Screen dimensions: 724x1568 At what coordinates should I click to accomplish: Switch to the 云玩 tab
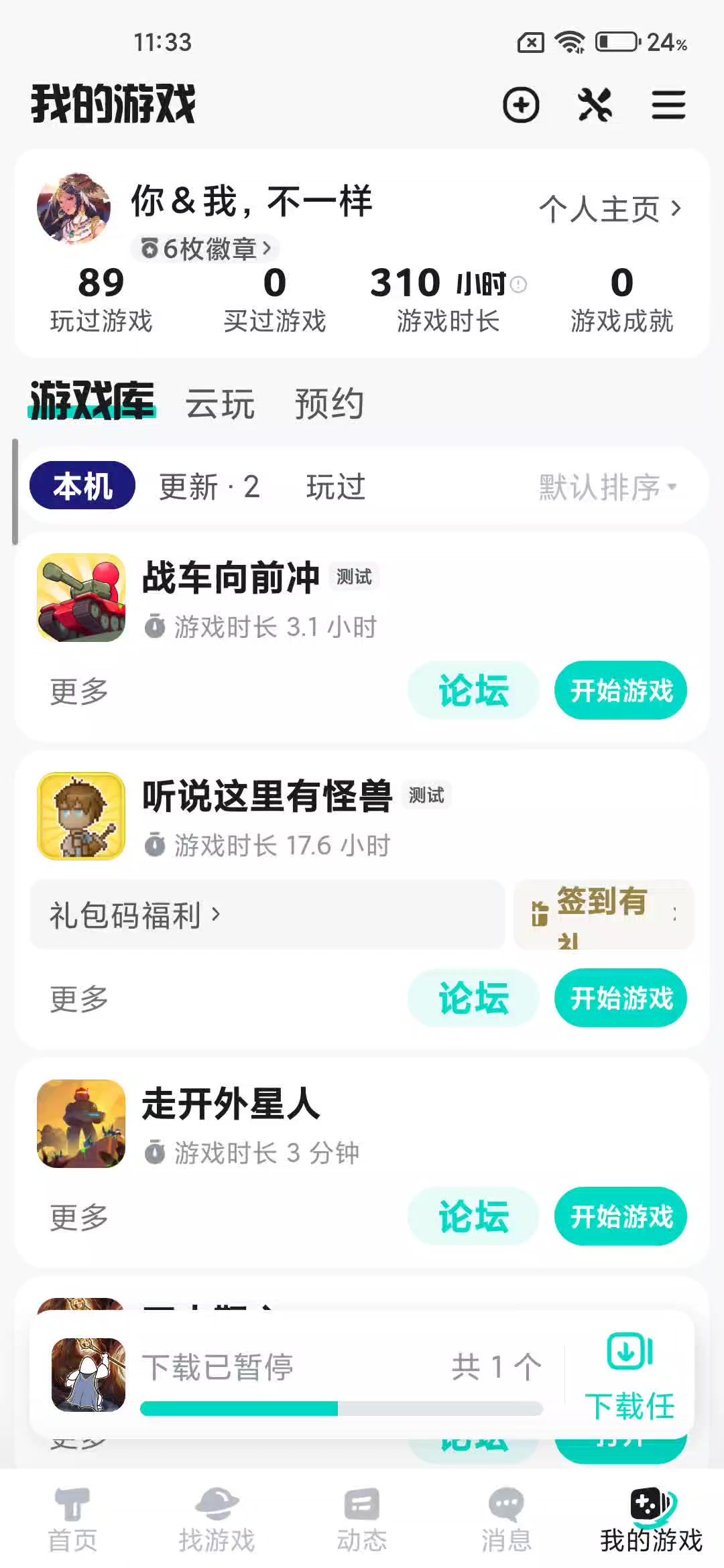(220, 404)
